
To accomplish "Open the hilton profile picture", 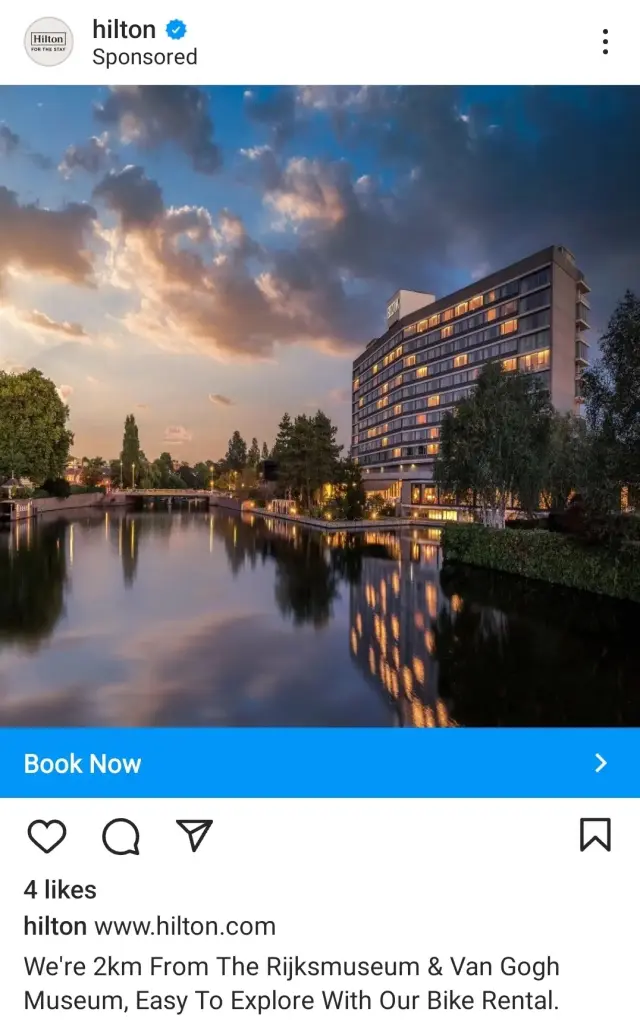I will click(48, 42).
